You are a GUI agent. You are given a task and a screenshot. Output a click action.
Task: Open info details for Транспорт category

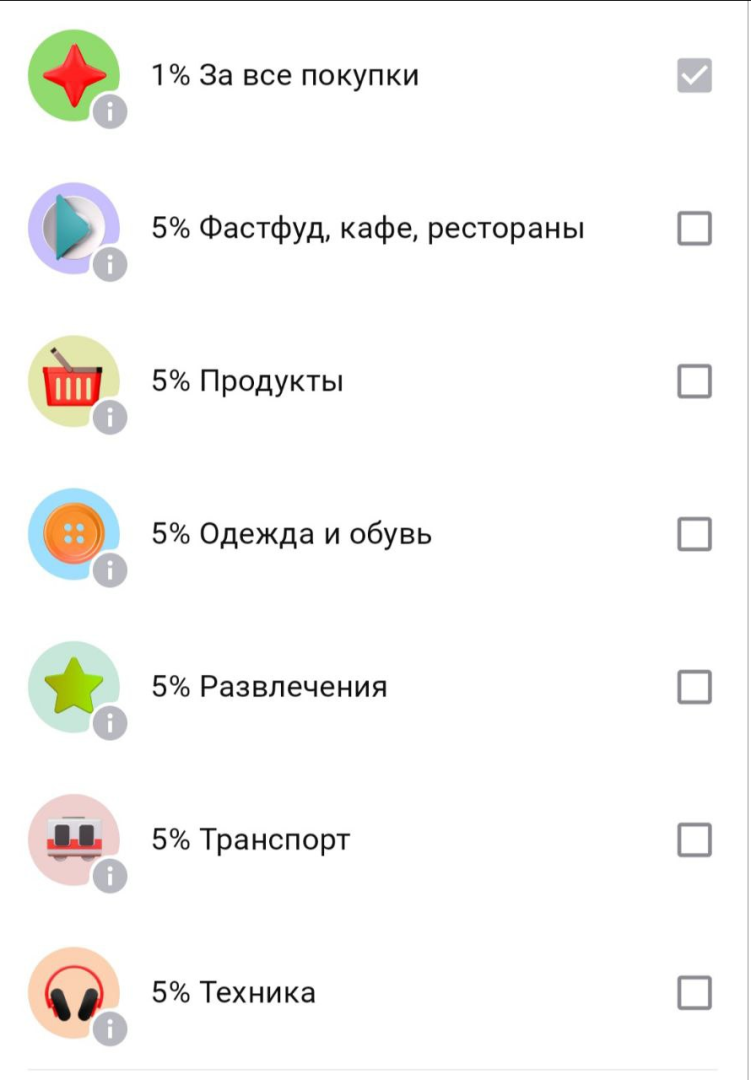point(110,875)
